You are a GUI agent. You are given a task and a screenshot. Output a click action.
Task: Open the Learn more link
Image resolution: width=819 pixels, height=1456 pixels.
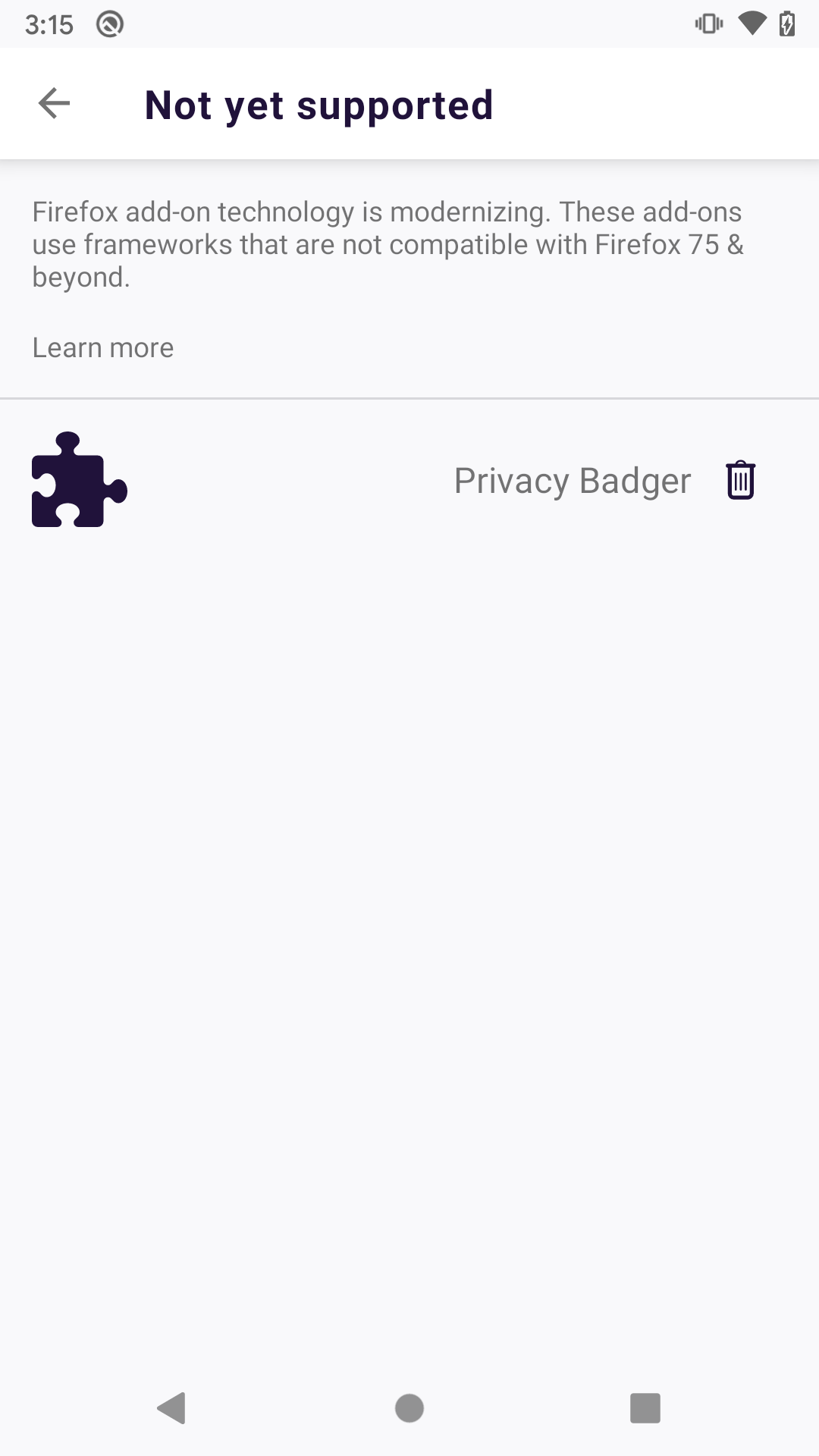click(102, 347)
